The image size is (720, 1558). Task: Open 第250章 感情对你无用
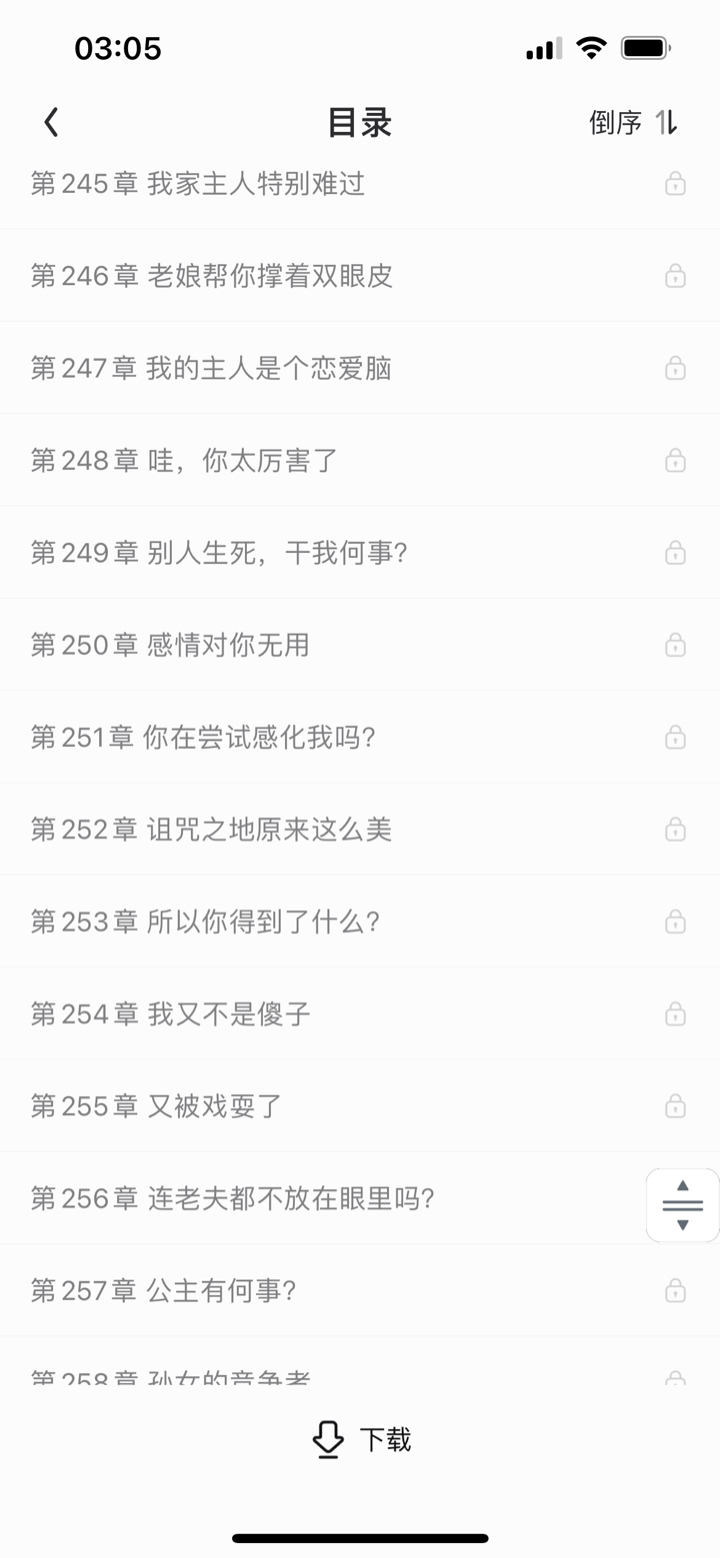pyautogui.click(x=170, y=645)
